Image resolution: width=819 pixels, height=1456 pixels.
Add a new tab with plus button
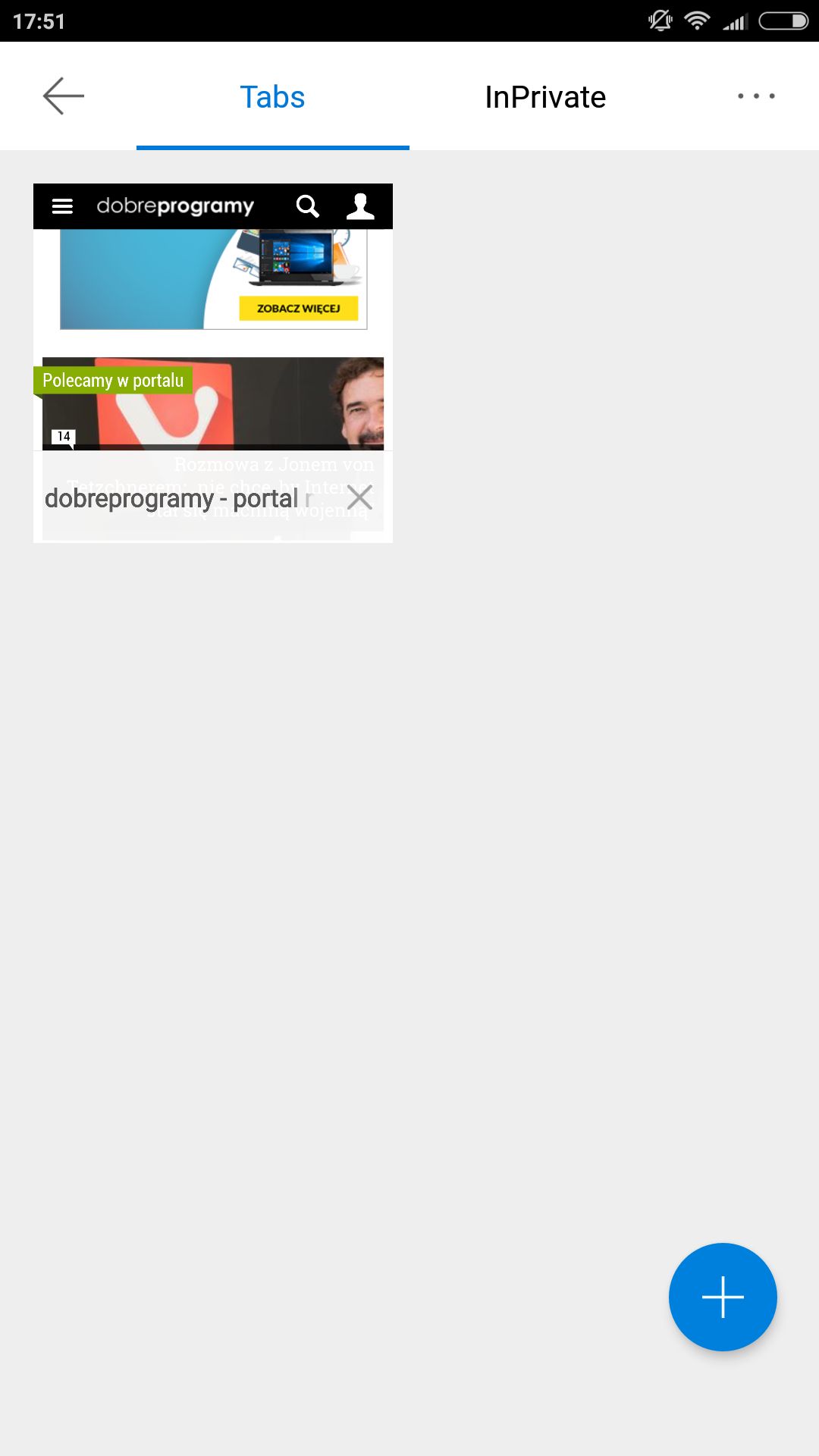point(723,1297)
